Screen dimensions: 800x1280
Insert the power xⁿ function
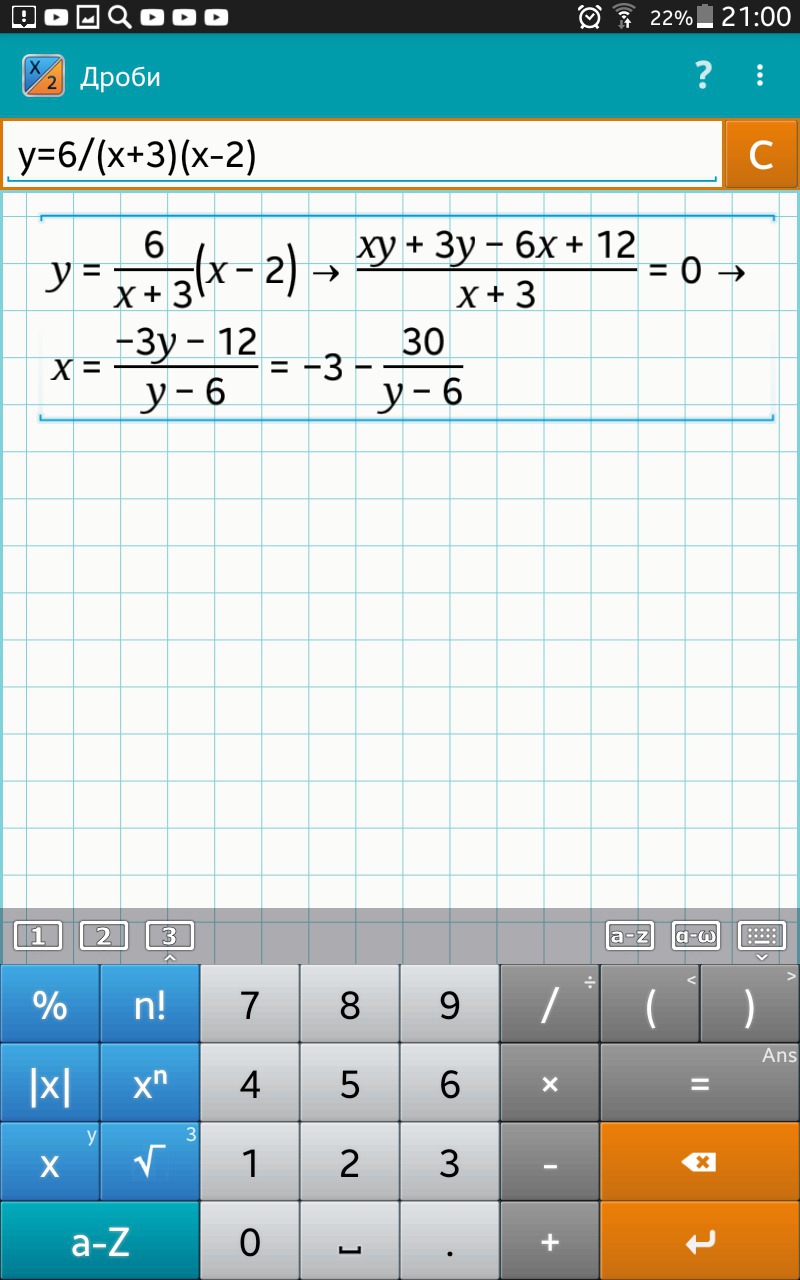tap(150, 1085)
